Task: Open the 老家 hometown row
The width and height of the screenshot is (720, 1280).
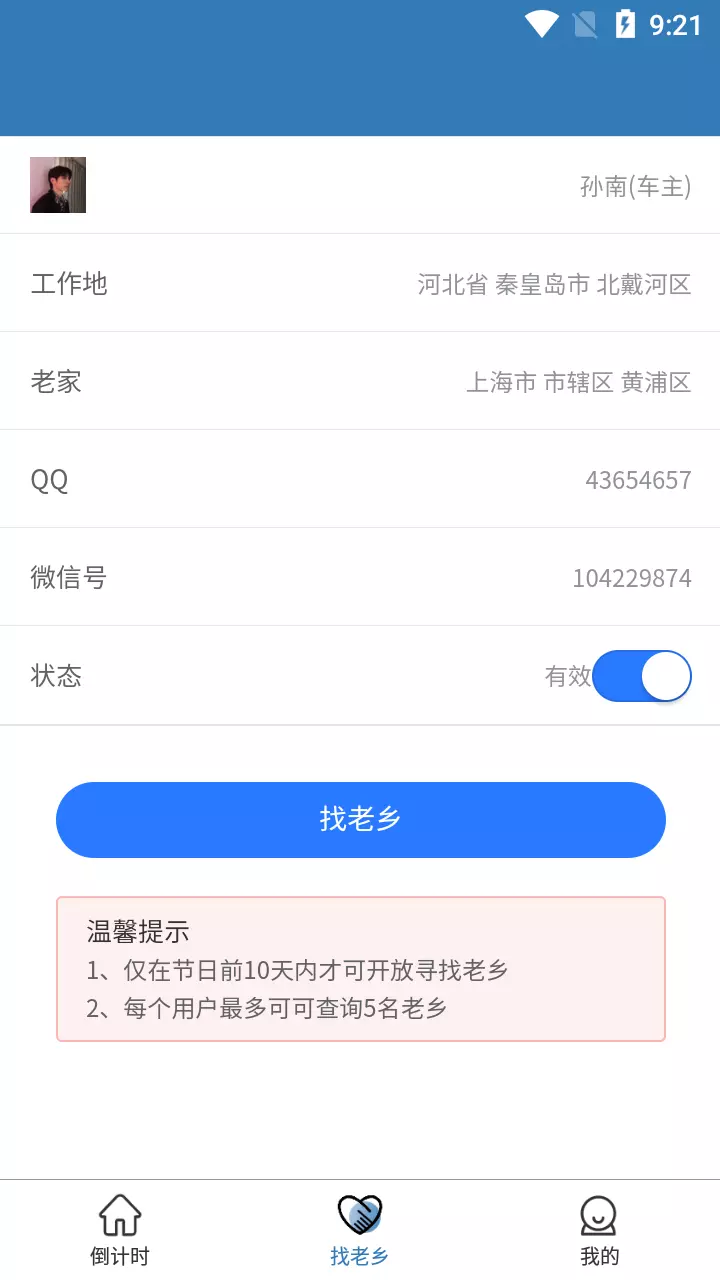Action: point(360,382)
